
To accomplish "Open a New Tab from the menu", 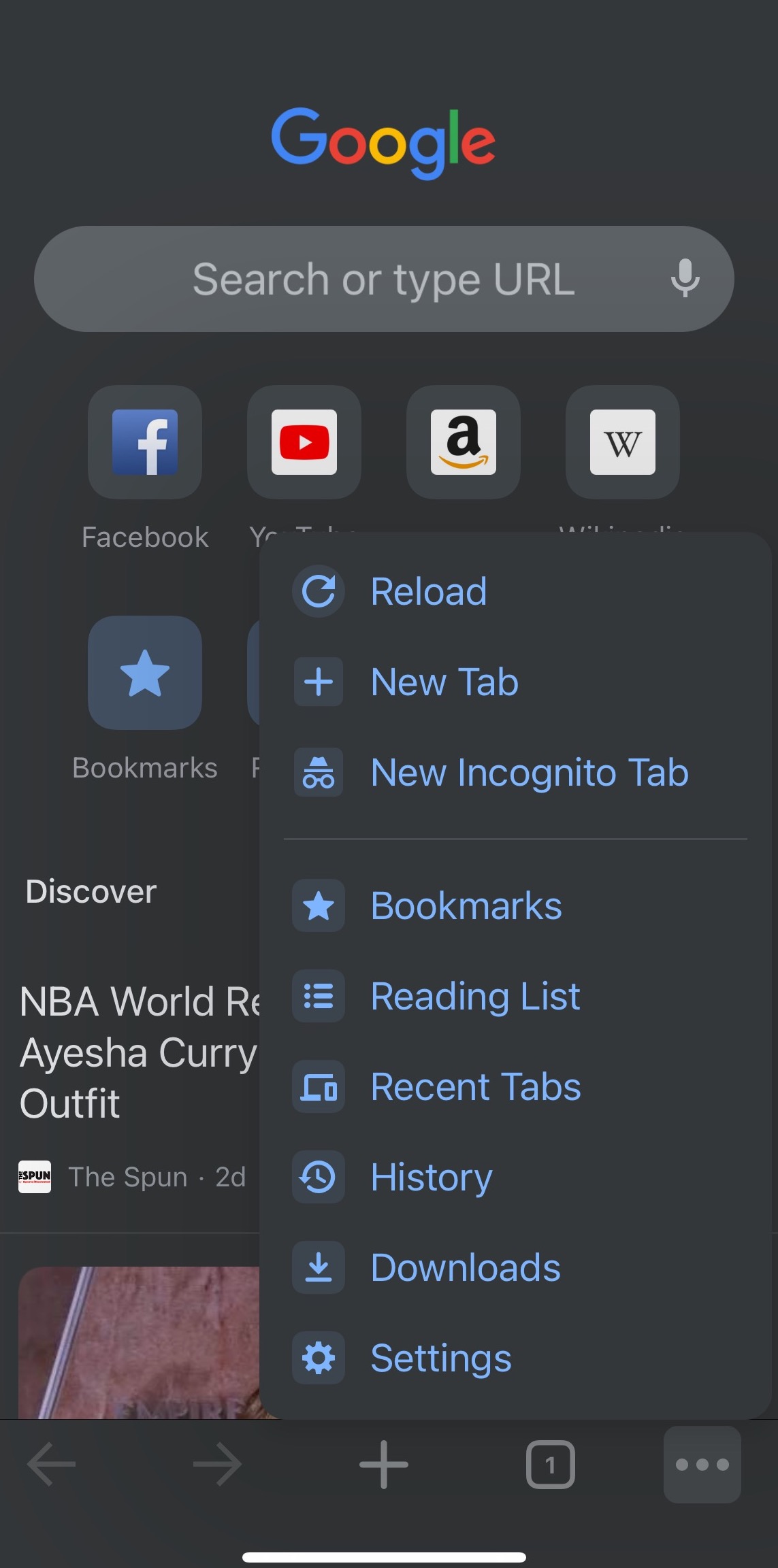I will 444,682.
